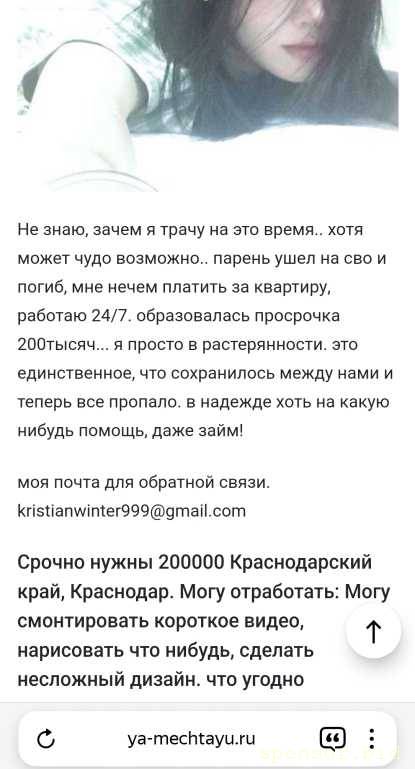This screenshot has height=769, width=415.
Task: Open the browser's three-dot menu
Action: pyautogui.click(x=372, y=739)
